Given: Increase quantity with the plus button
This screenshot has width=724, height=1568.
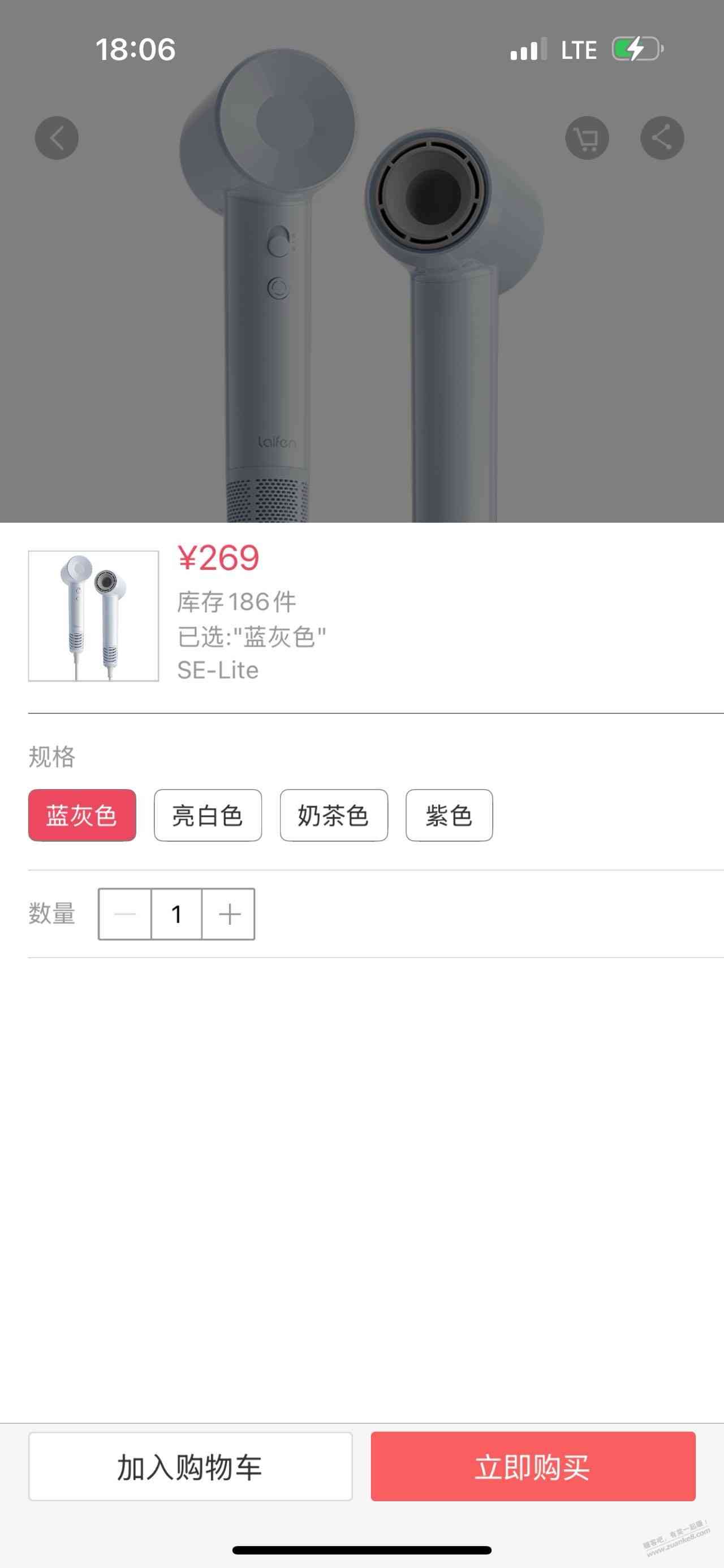Looking at the screenshot, I should coord(229,914).
